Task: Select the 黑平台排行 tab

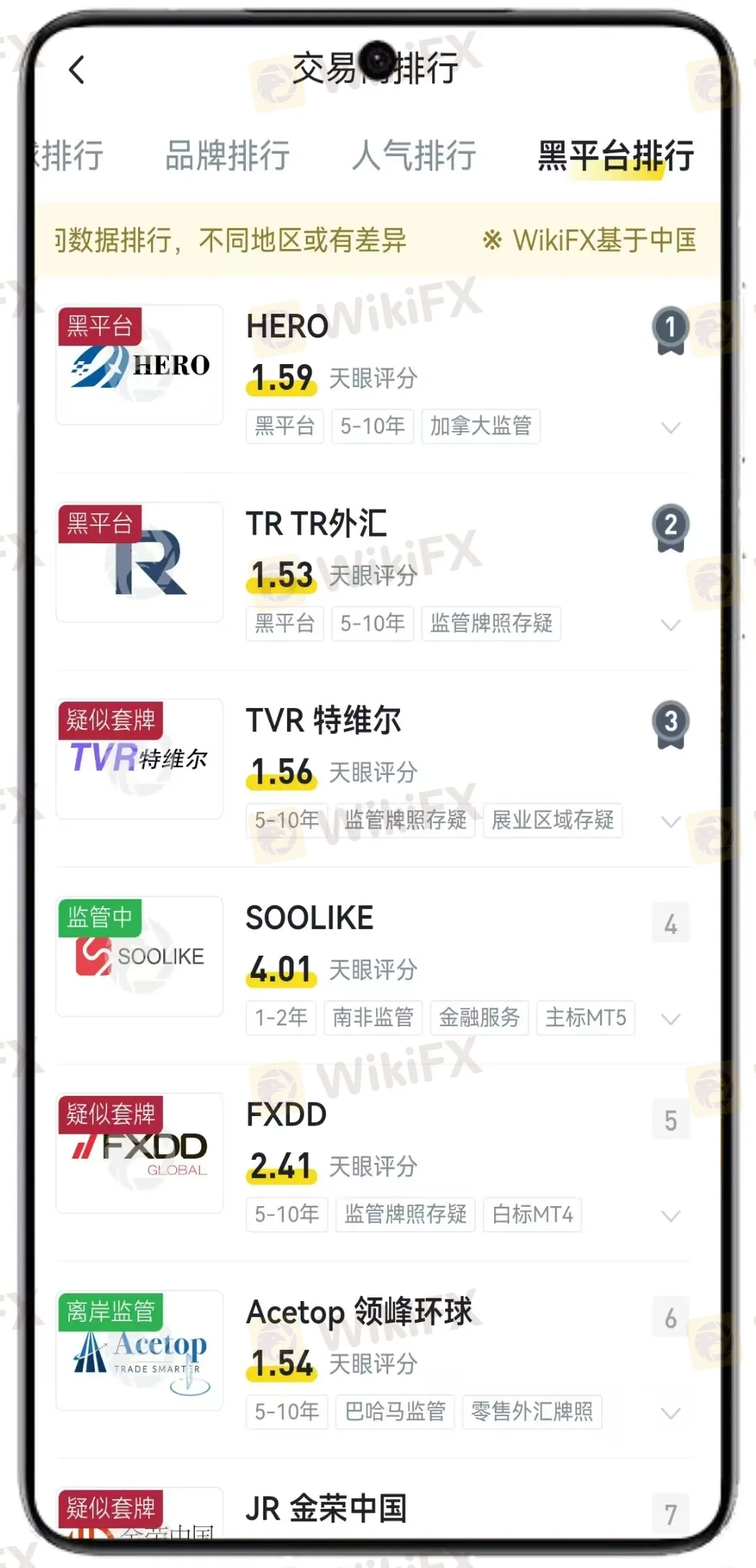Action: [x=616, y=155]
